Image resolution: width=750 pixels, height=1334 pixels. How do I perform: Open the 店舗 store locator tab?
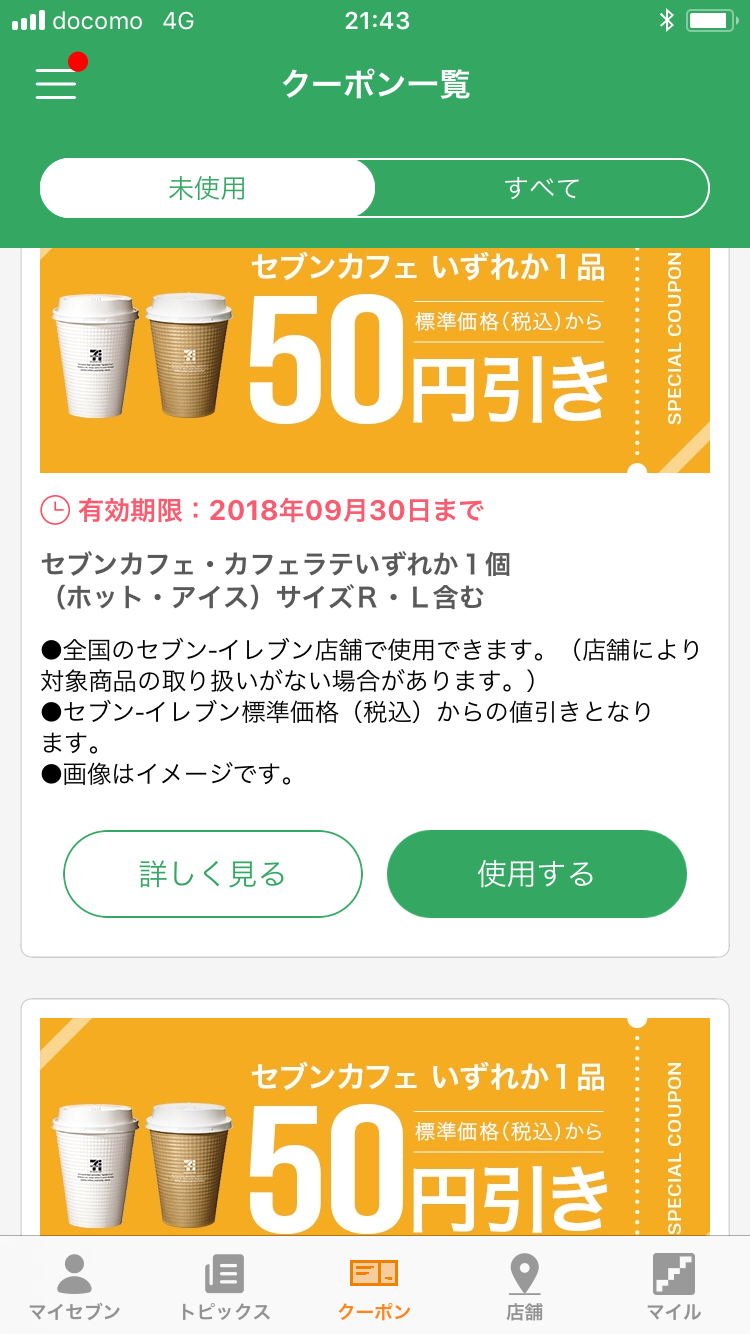(x=524, y=1286)
